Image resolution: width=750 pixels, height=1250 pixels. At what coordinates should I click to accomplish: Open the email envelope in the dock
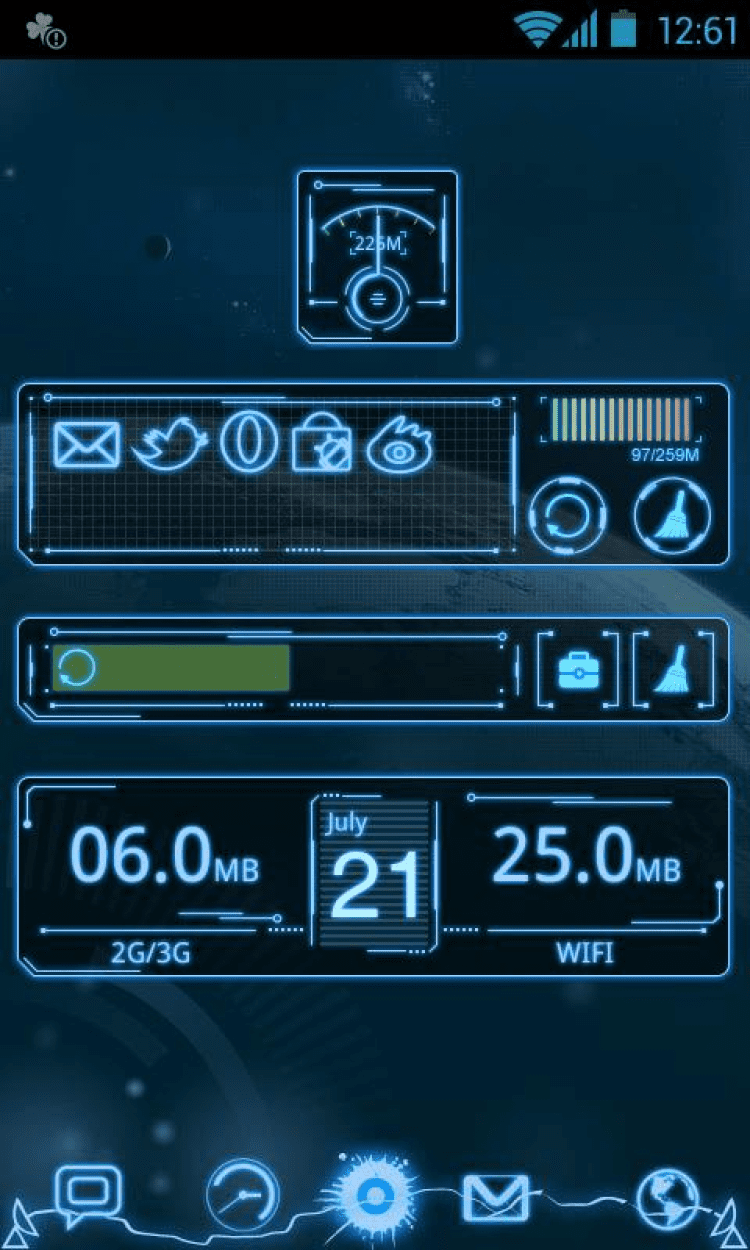tap(495, 1196)
